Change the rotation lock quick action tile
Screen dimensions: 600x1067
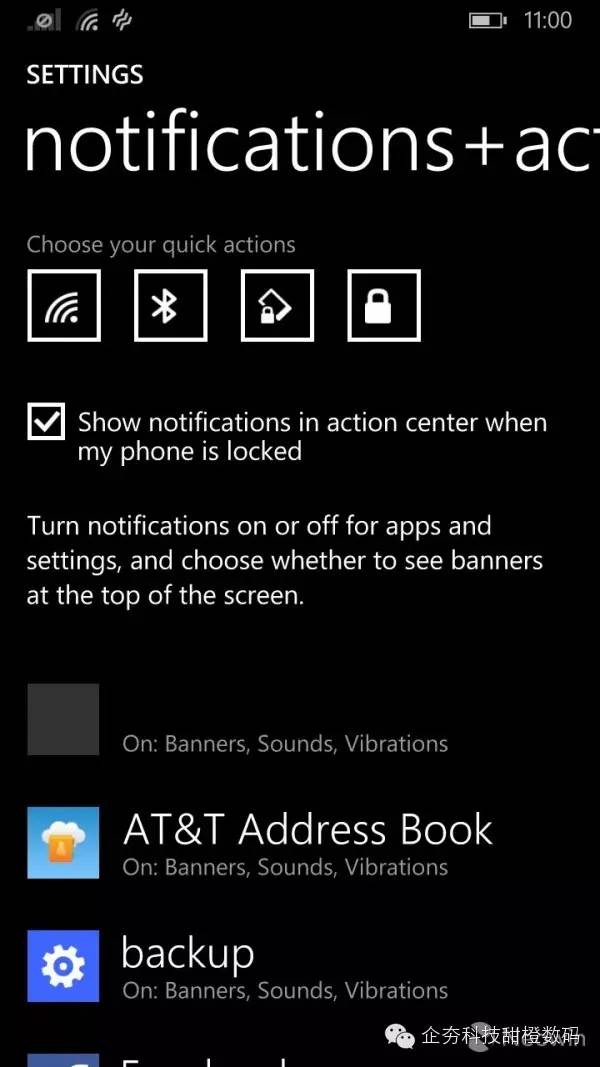click(x=277, y=305)
